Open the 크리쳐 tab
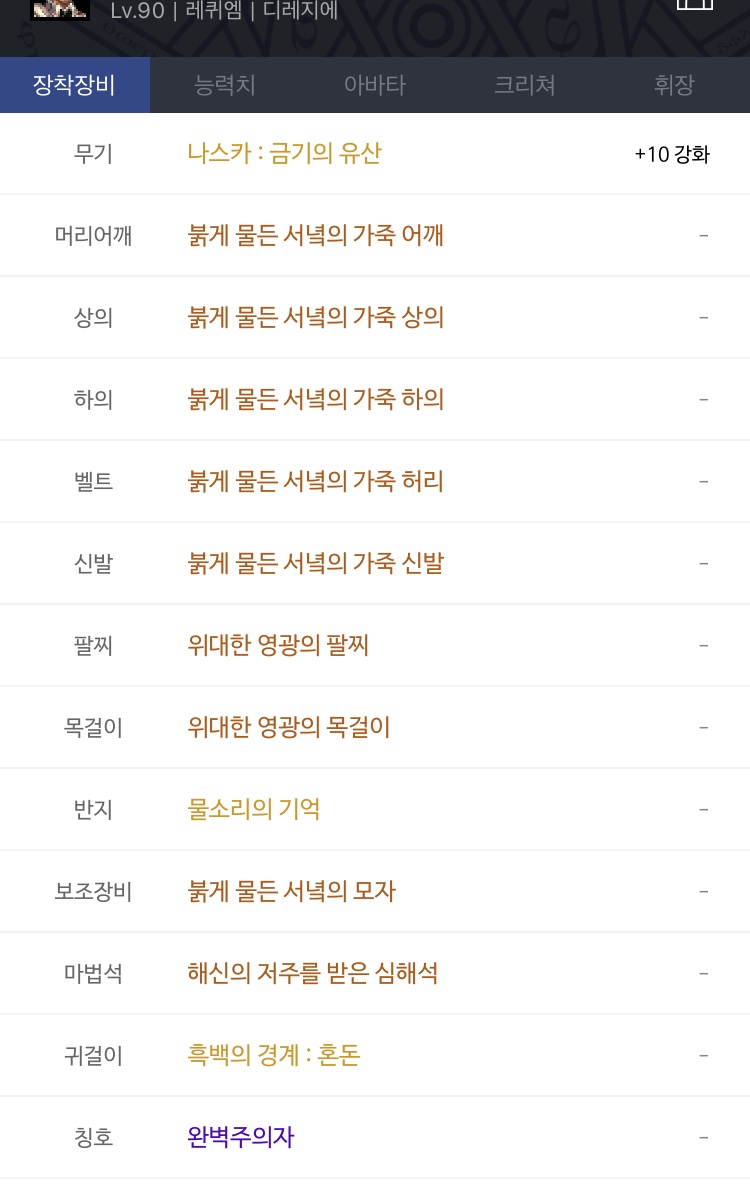750x1201 pixels. point(525,85)
